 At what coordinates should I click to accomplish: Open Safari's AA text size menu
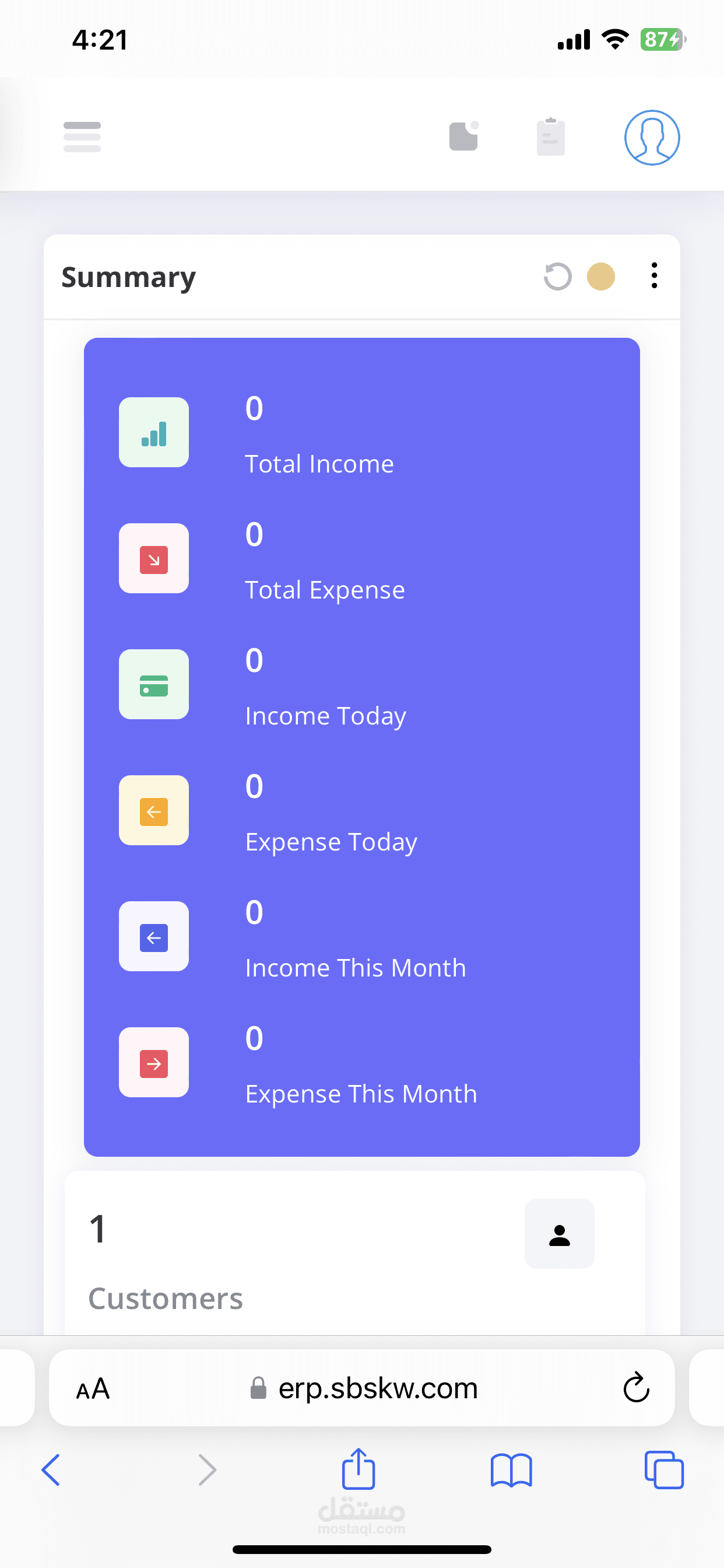(93, 1389)
